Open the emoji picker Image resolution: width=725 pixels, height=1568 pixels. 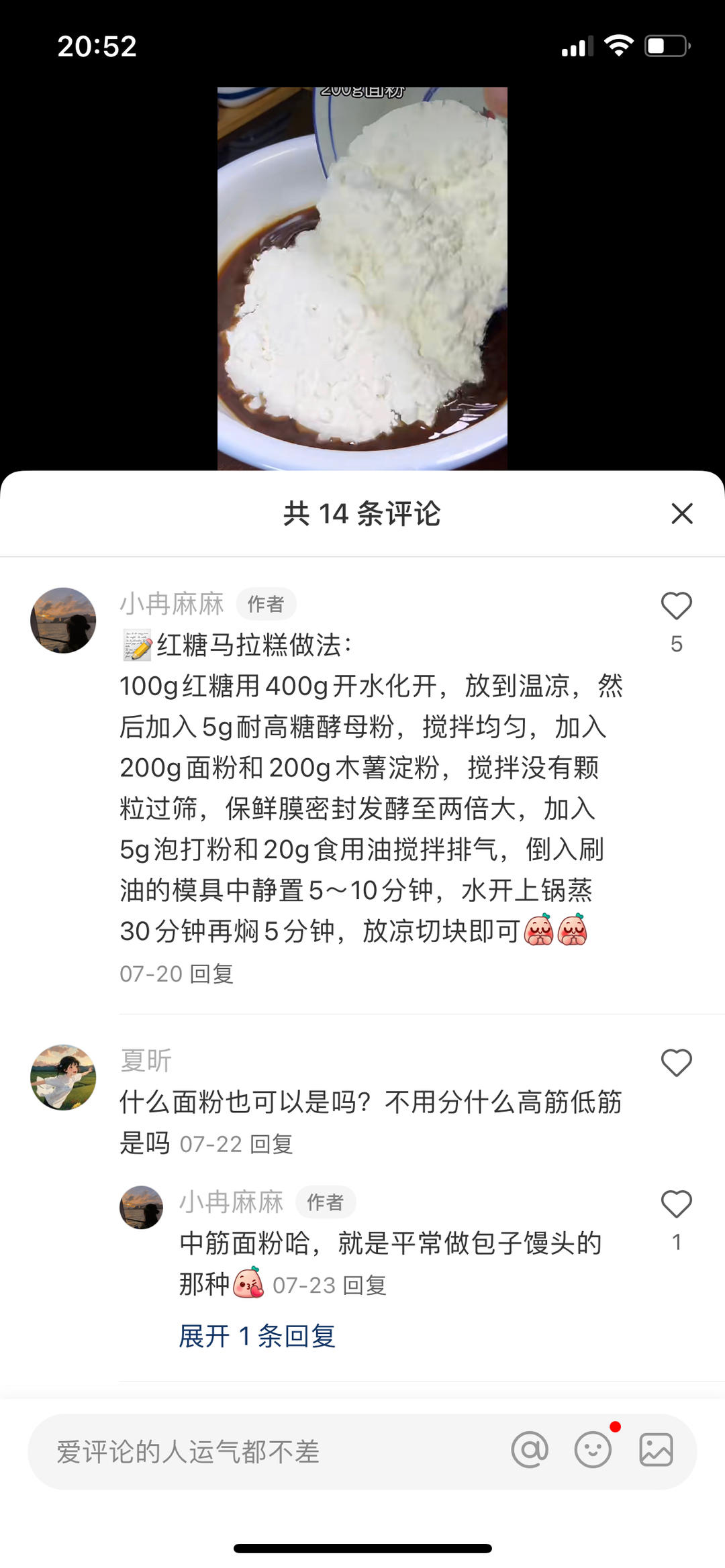click(593, 1450)
